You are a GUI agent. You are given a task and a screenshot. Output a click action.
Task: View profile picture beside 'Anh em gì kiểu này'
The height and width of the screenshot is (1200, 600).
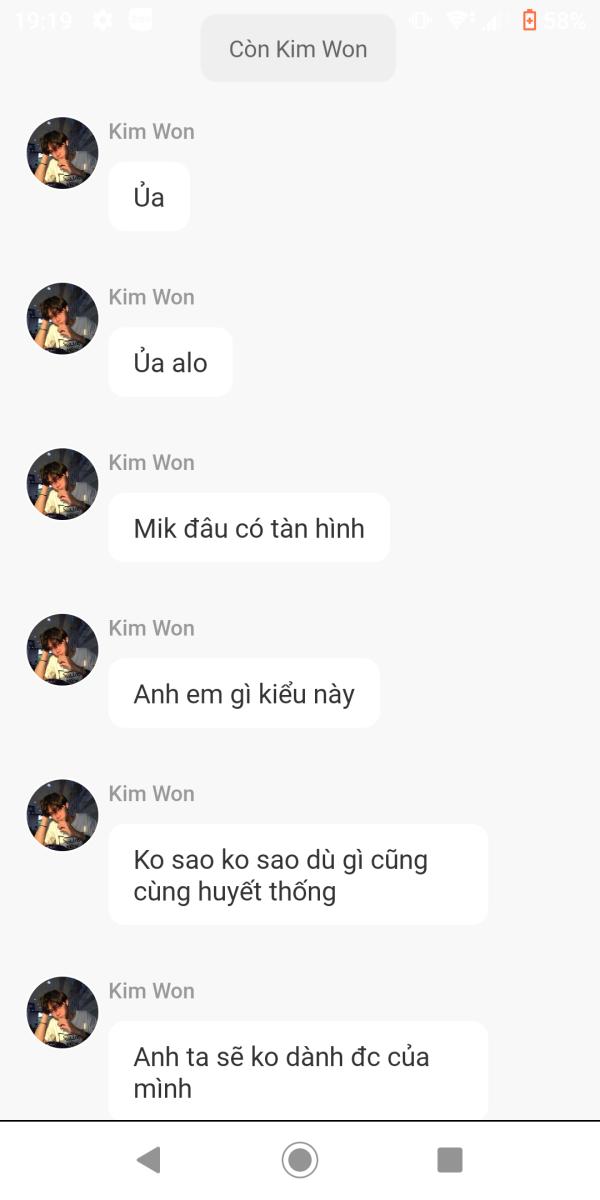[62, 649]
